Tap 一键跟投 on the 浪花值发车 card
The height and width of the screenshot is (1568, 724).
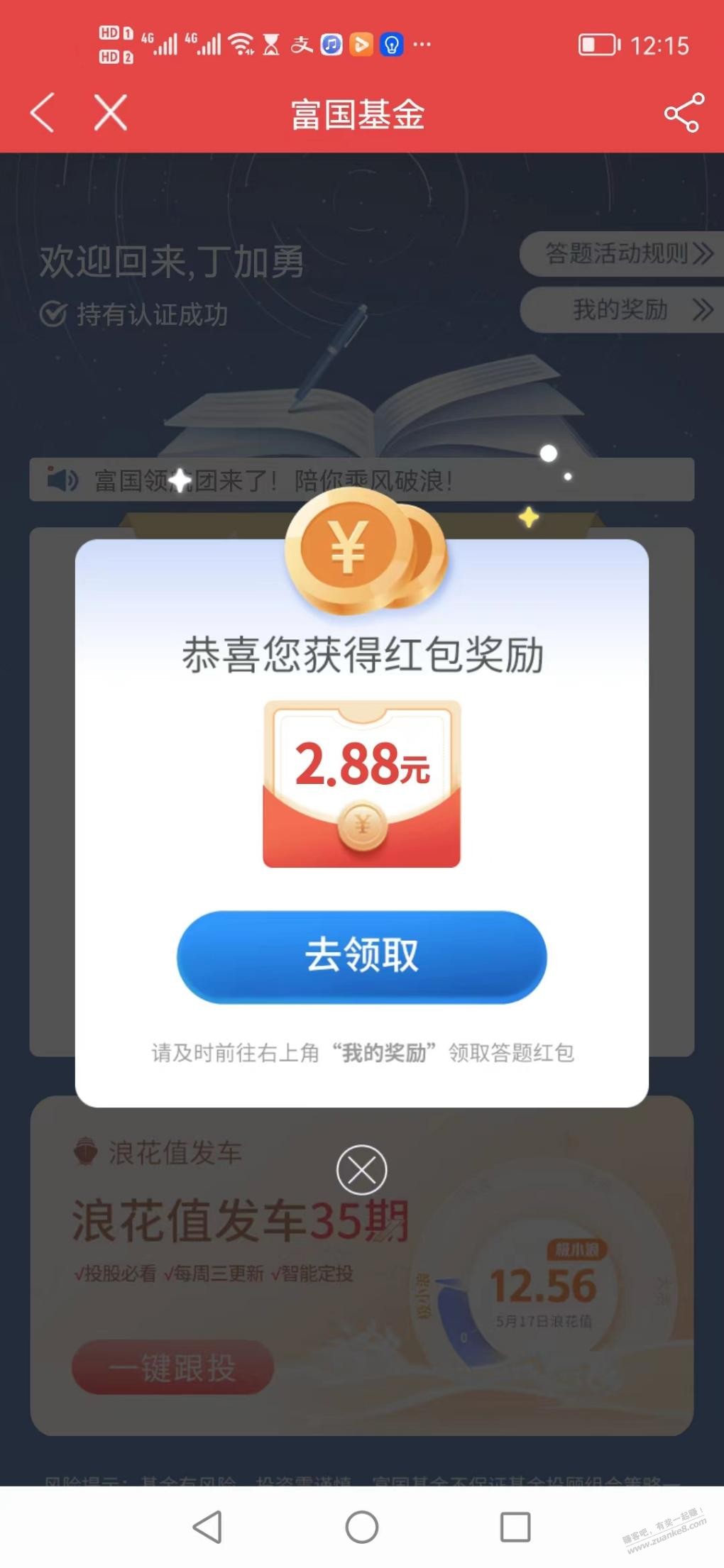click(x=172, y=1367)
